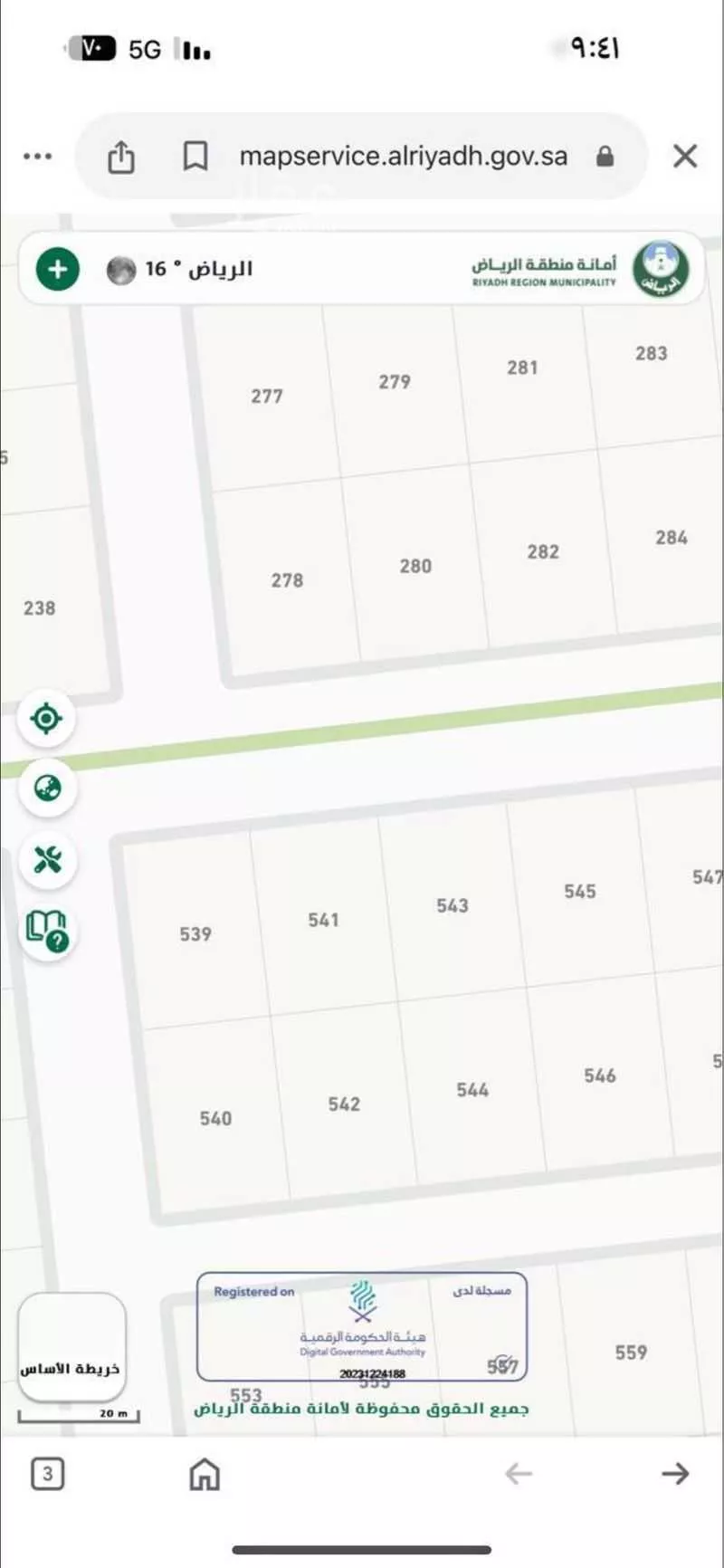Select land parcel 543 on the map
This screenshot has width=724, height=1568.
tap(452, 905)
